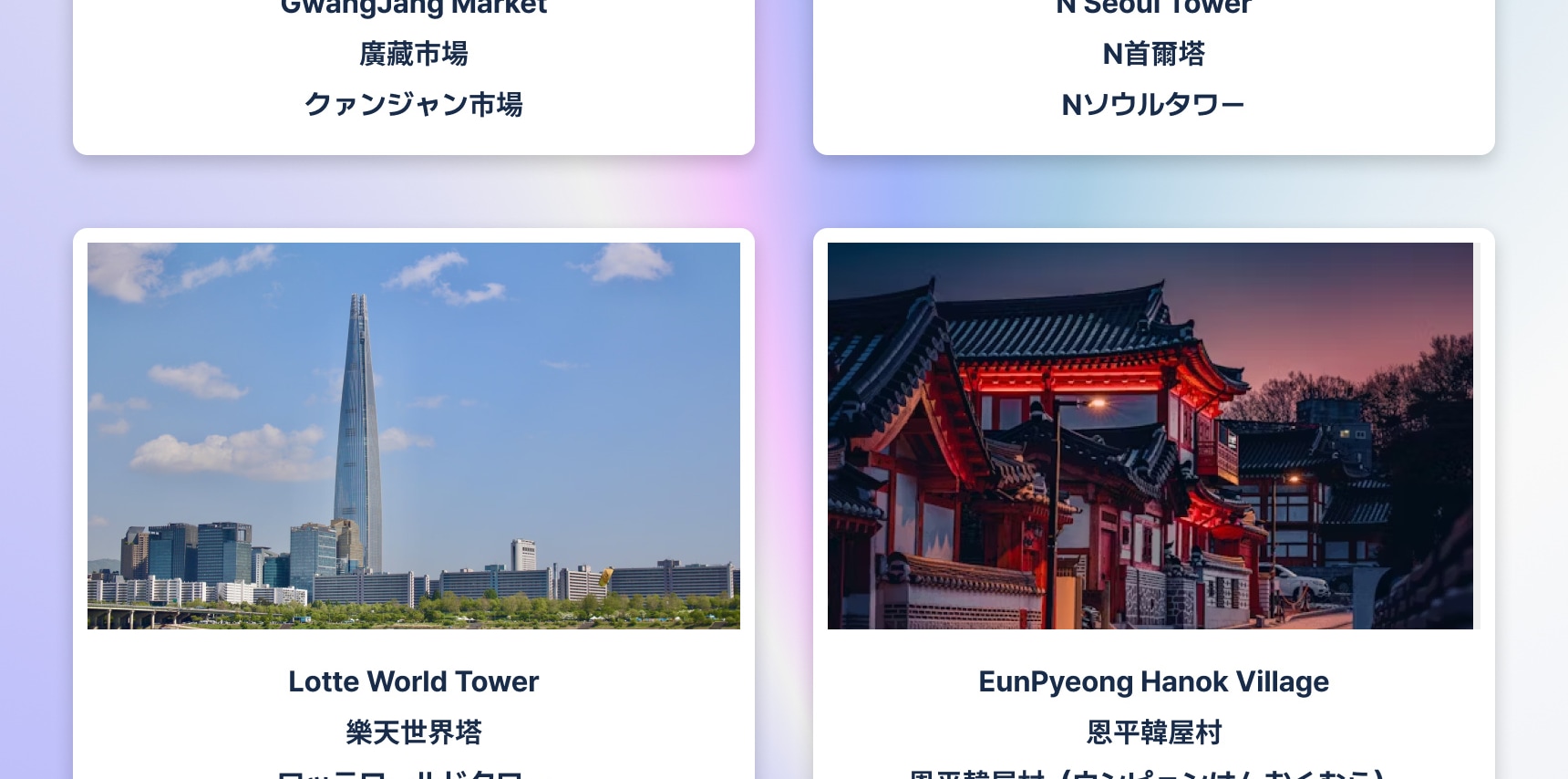Viewport: 1568px width, 779px height.
Task: Open the N Seoul Tower card
Action: (x=1154, y=77)
